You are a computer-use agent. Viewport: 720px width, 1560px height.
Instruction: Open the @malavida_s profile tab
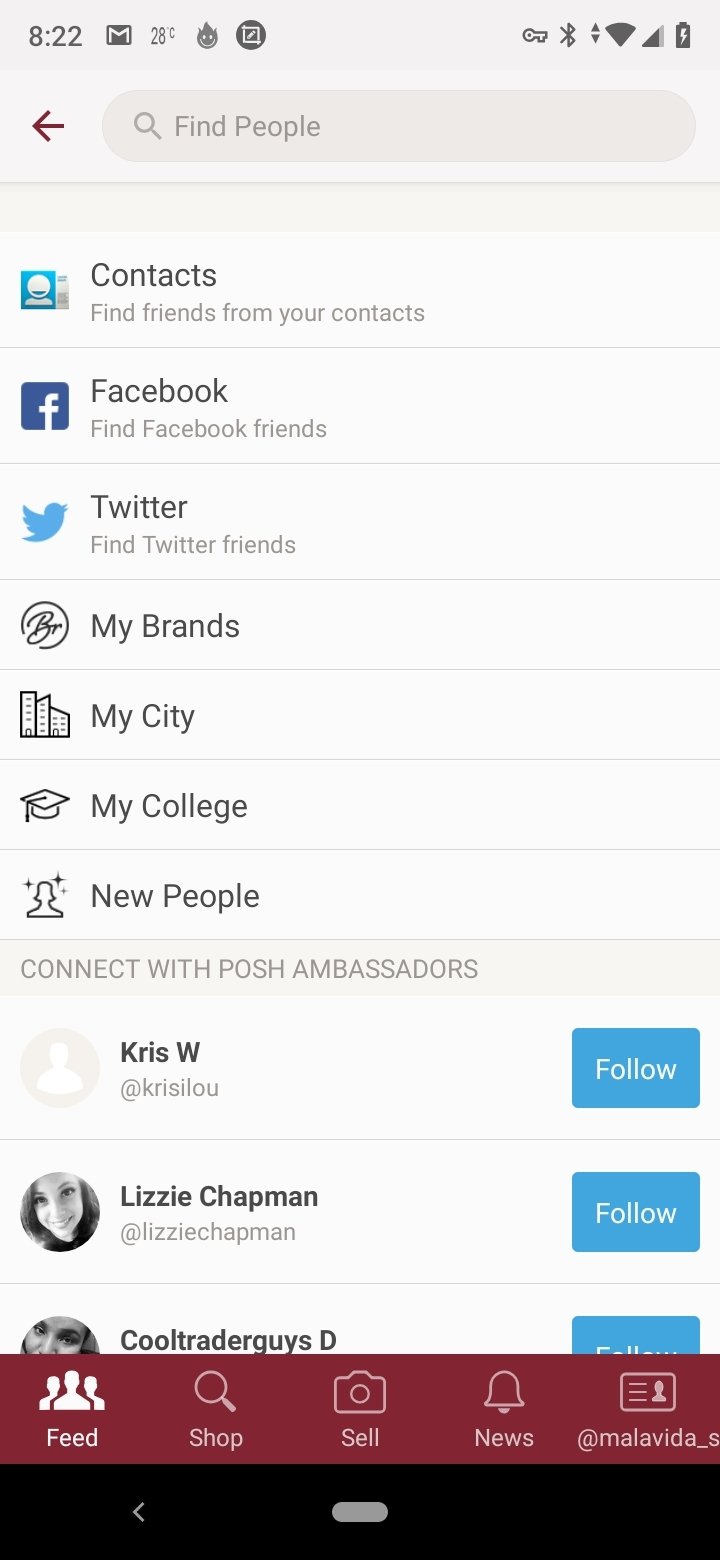click(x=648, y=1409)
